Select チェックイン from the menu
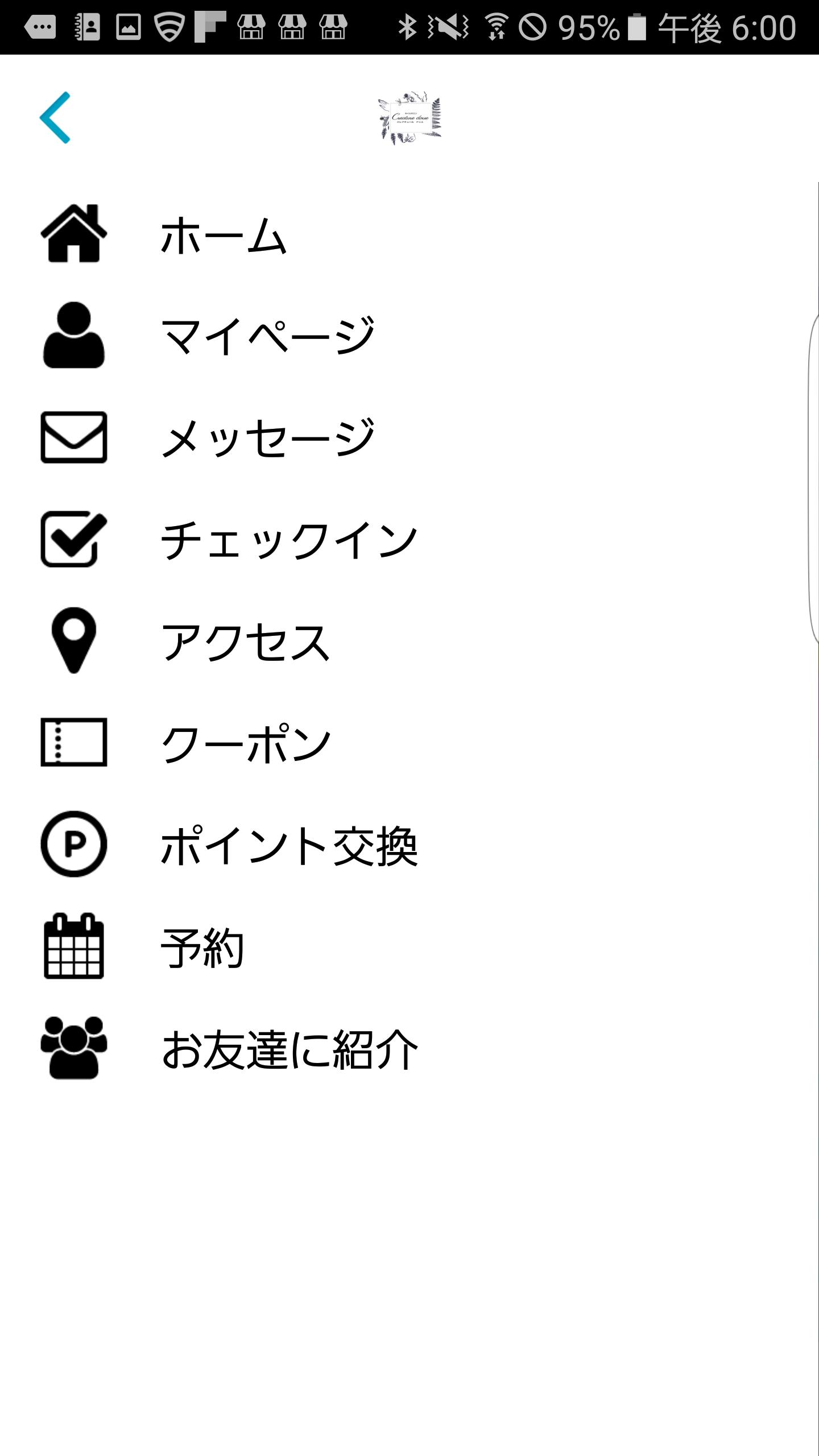This screenshot has height=1456, width=819. [289, 540]
